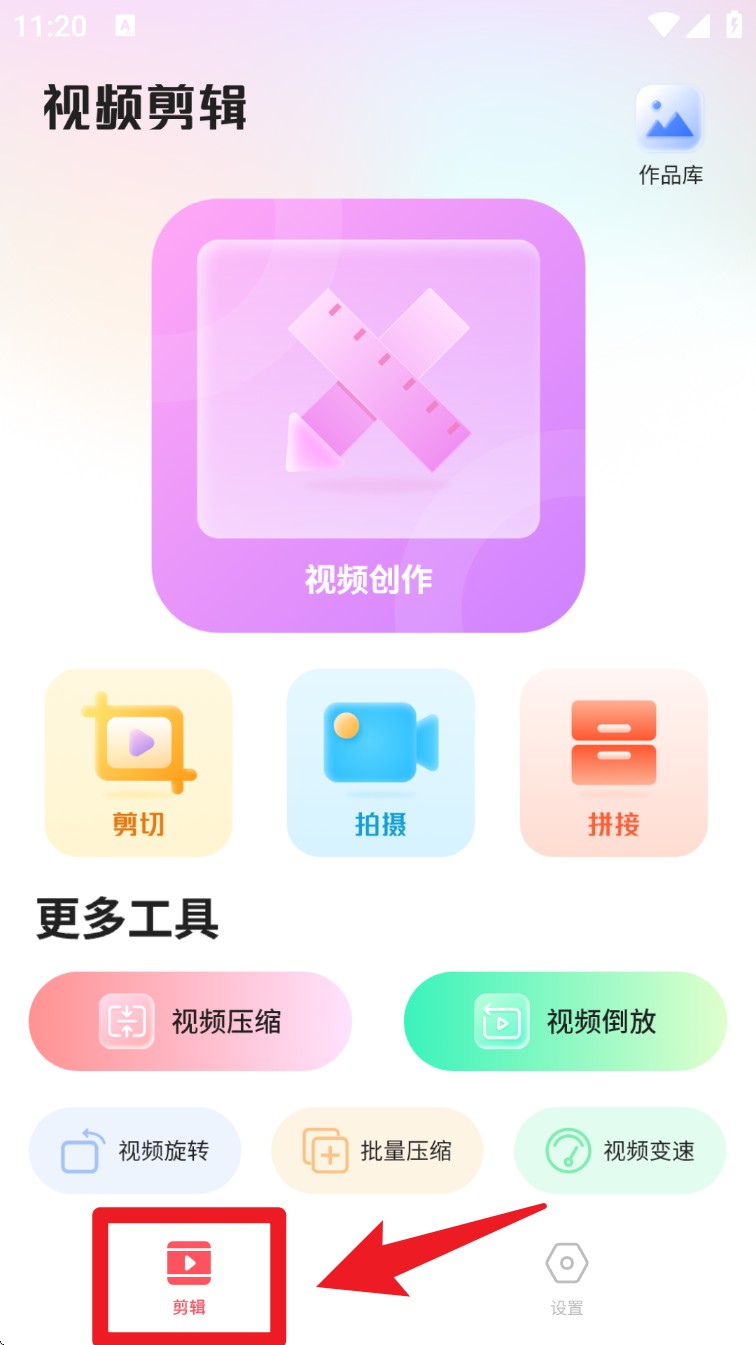This screenshot has width=756, height=1345.
Task: Select the 剪切 tool
Action: [x=139, y=763]
